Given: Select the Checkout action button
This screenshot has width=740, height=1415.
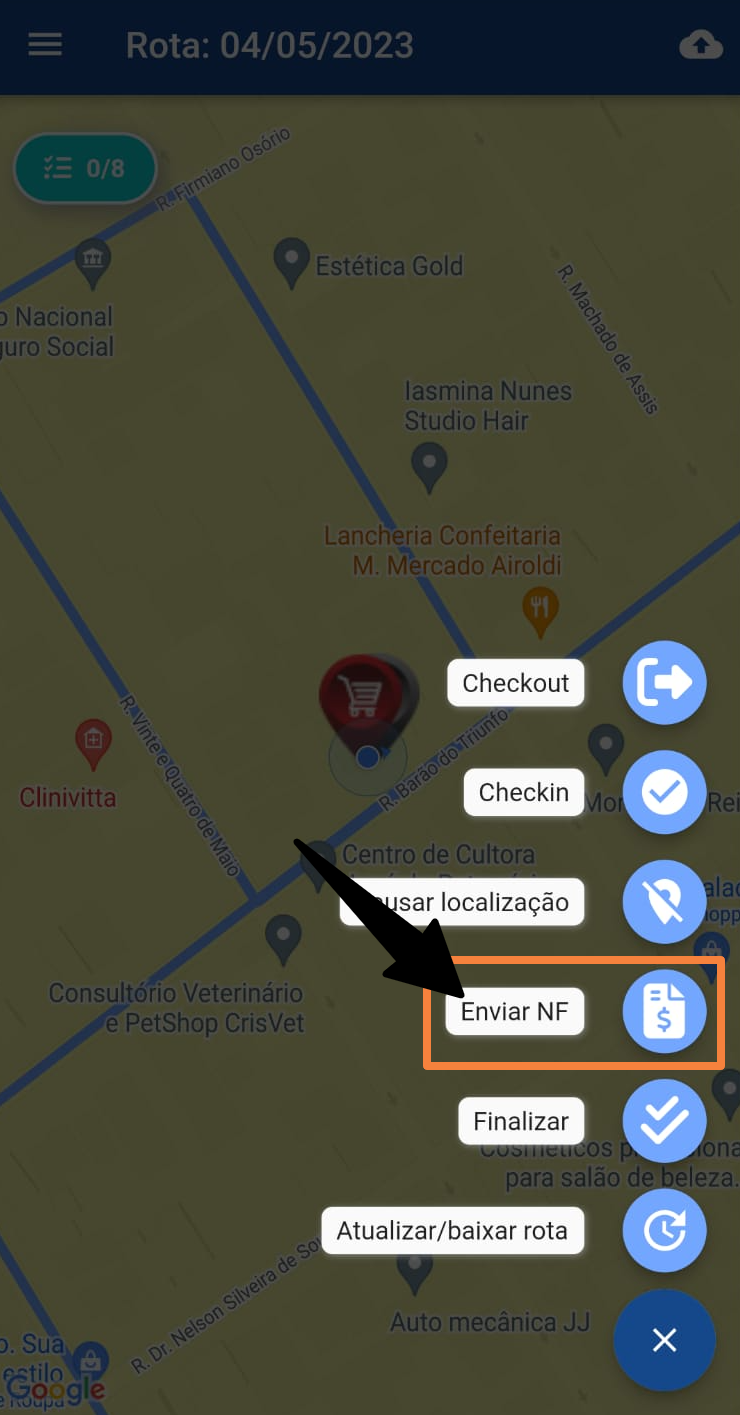Looking at the screenshot, I should coord(664,683).
